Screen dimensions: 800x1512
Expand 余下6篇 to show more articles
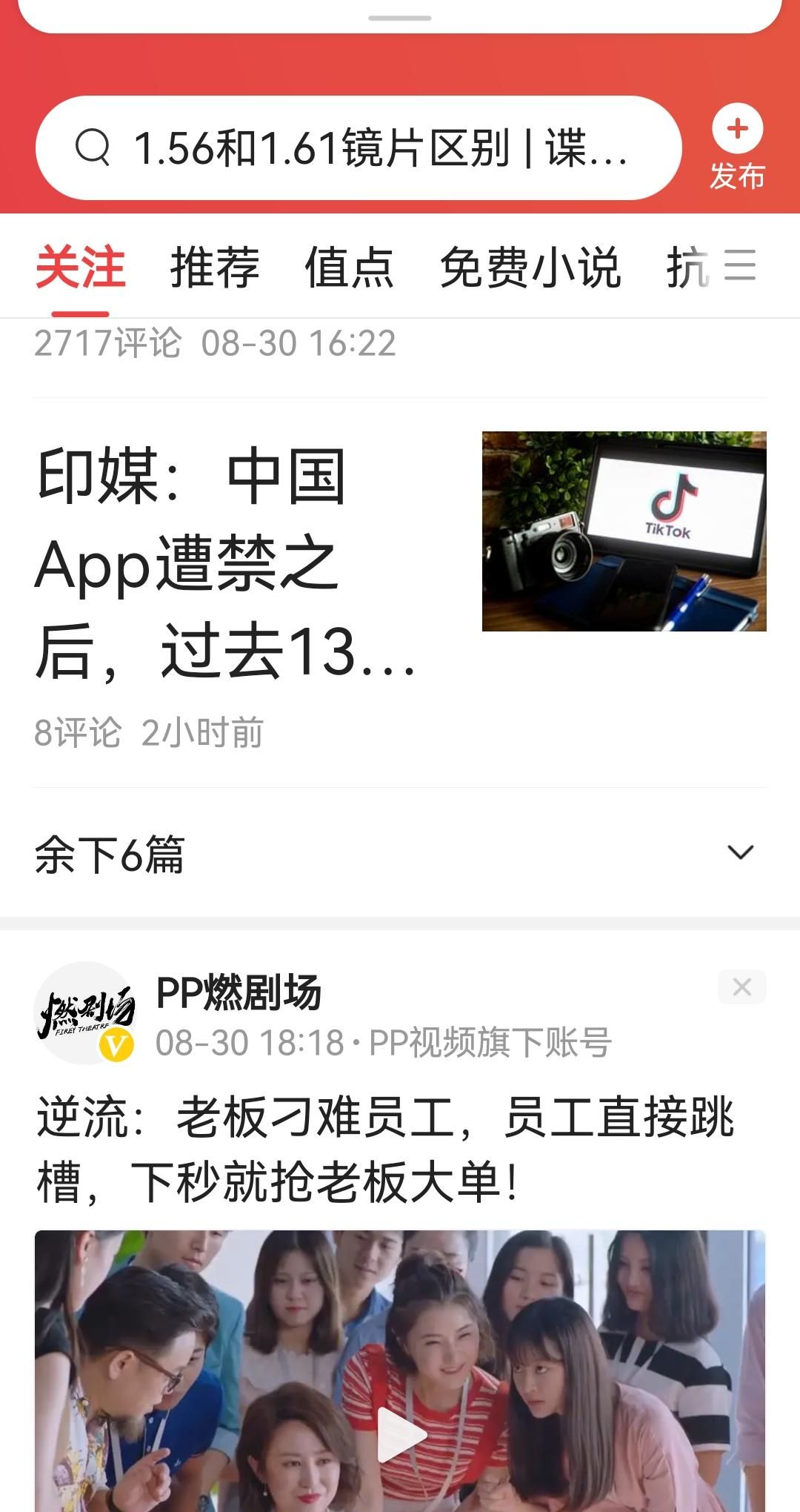coord(111,856)
